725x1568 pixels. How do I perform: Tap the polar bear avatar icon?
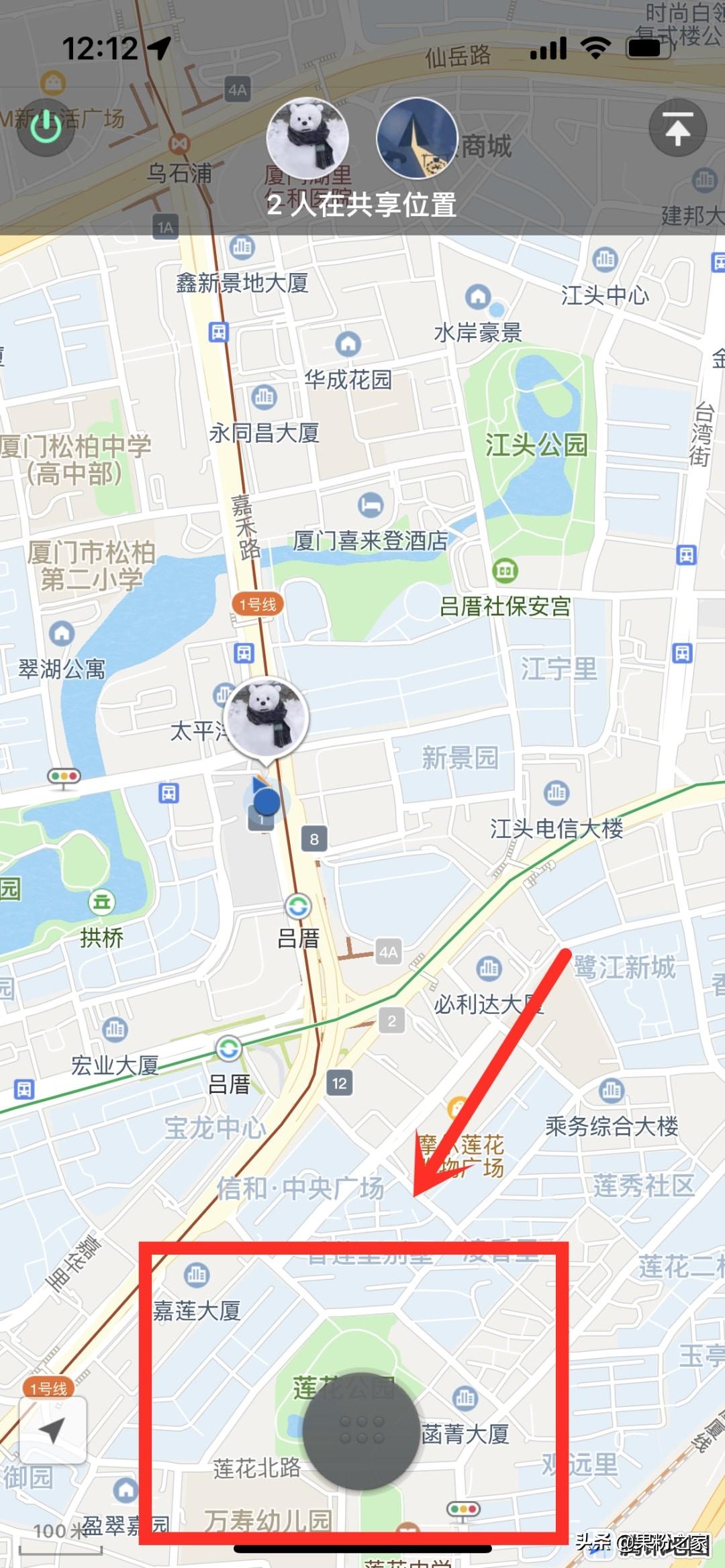[310, 138]
